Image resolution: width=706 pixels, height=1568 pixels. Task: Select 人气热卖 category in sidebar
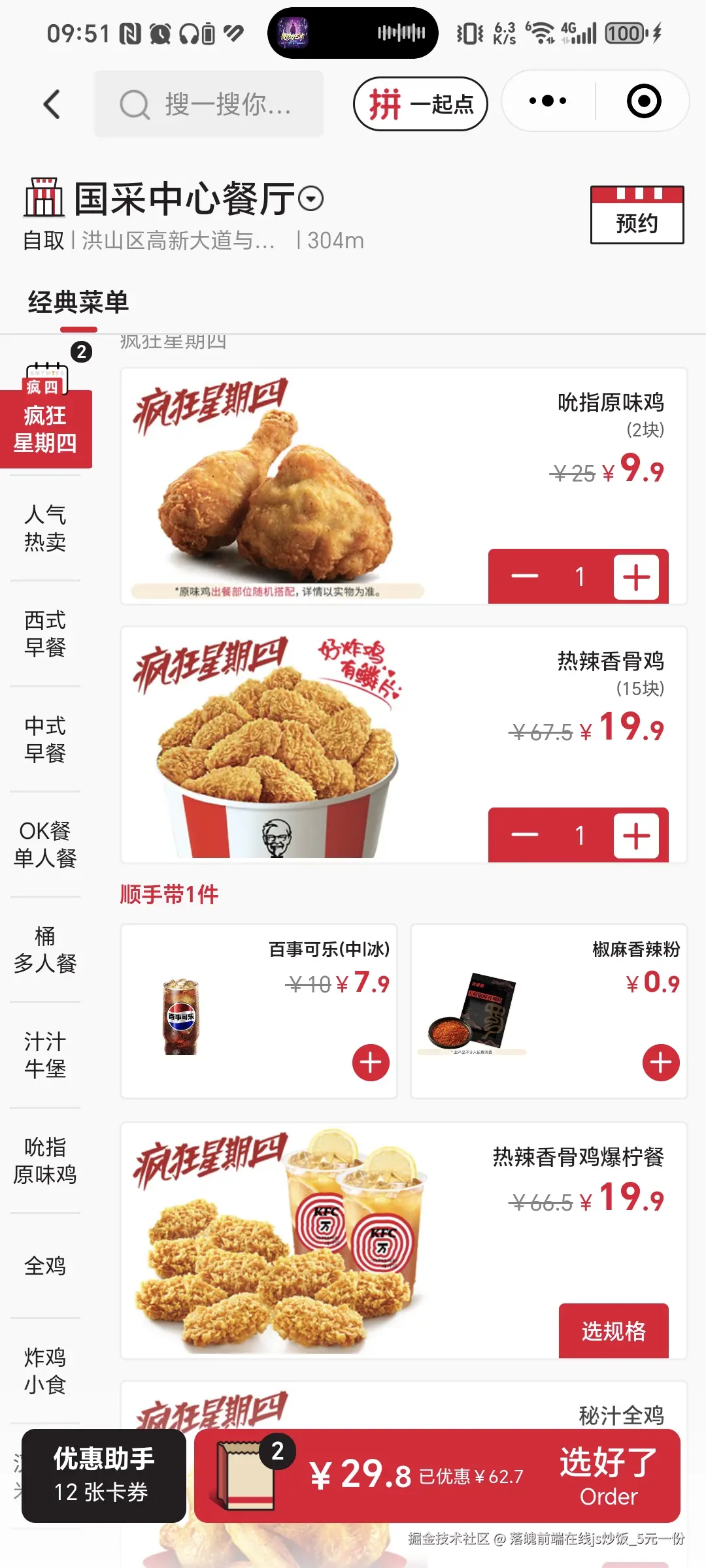coord(44,528)
